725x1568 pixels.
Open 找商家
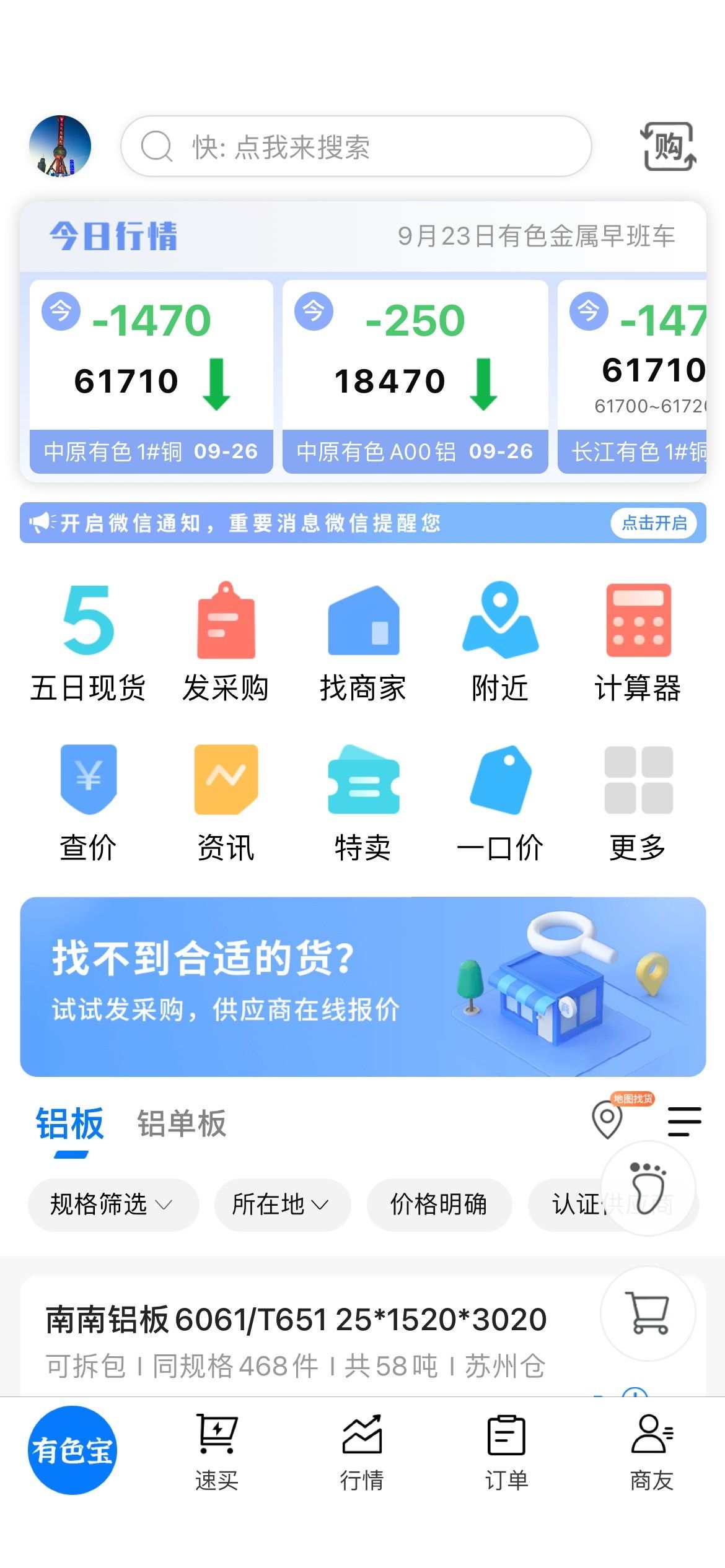tap(363, 642)
